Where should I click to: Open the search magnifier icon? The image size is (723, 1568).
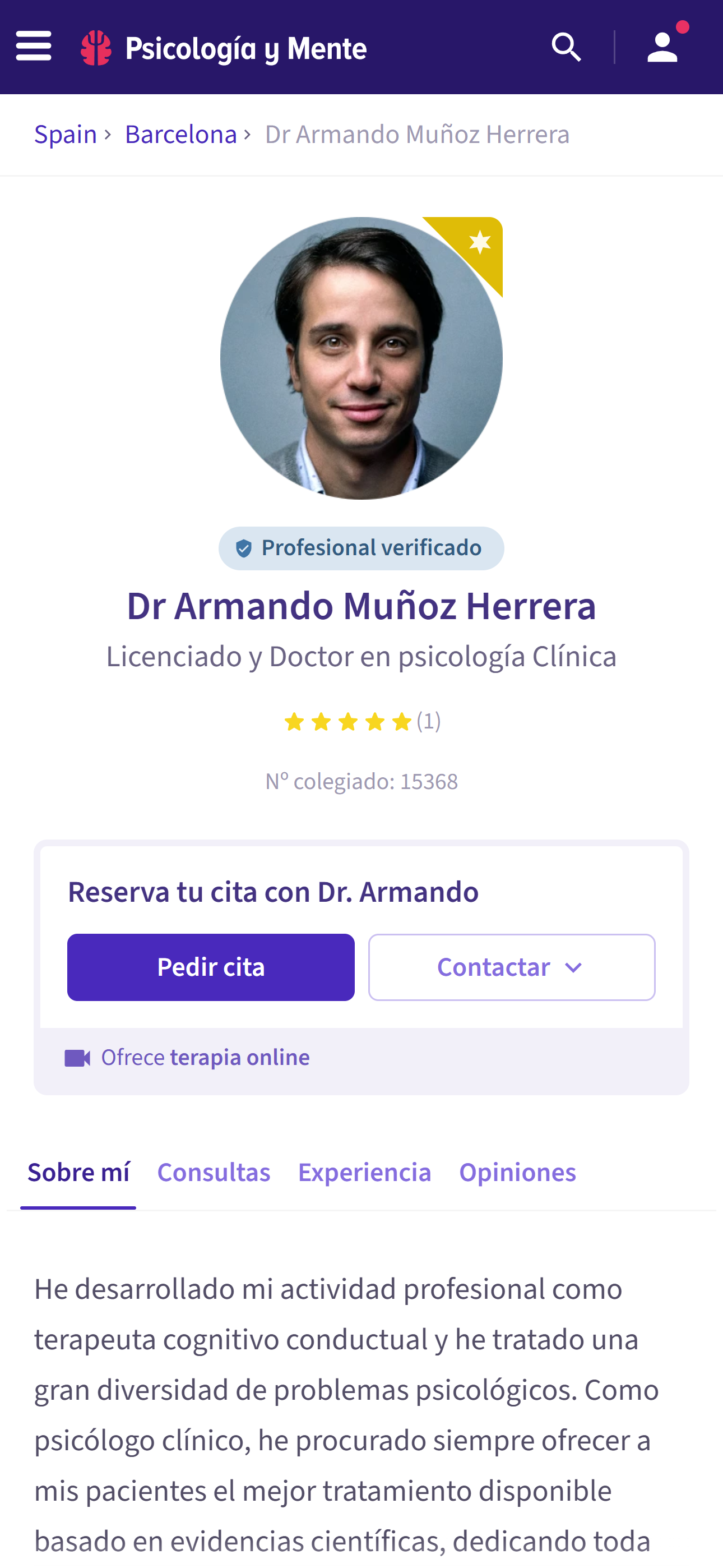pyautogui.click(x=566, y=48)
